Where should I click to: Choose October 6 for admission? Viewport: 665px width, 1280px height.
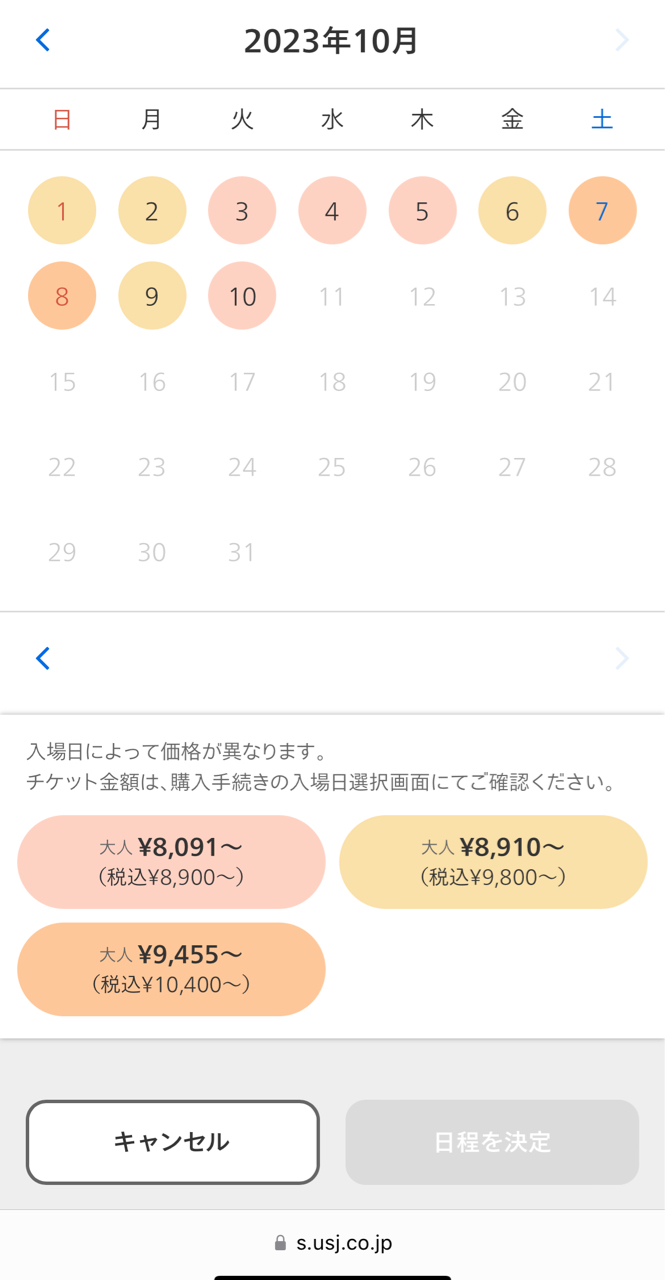pyautogui.click(x=512, y=211)
